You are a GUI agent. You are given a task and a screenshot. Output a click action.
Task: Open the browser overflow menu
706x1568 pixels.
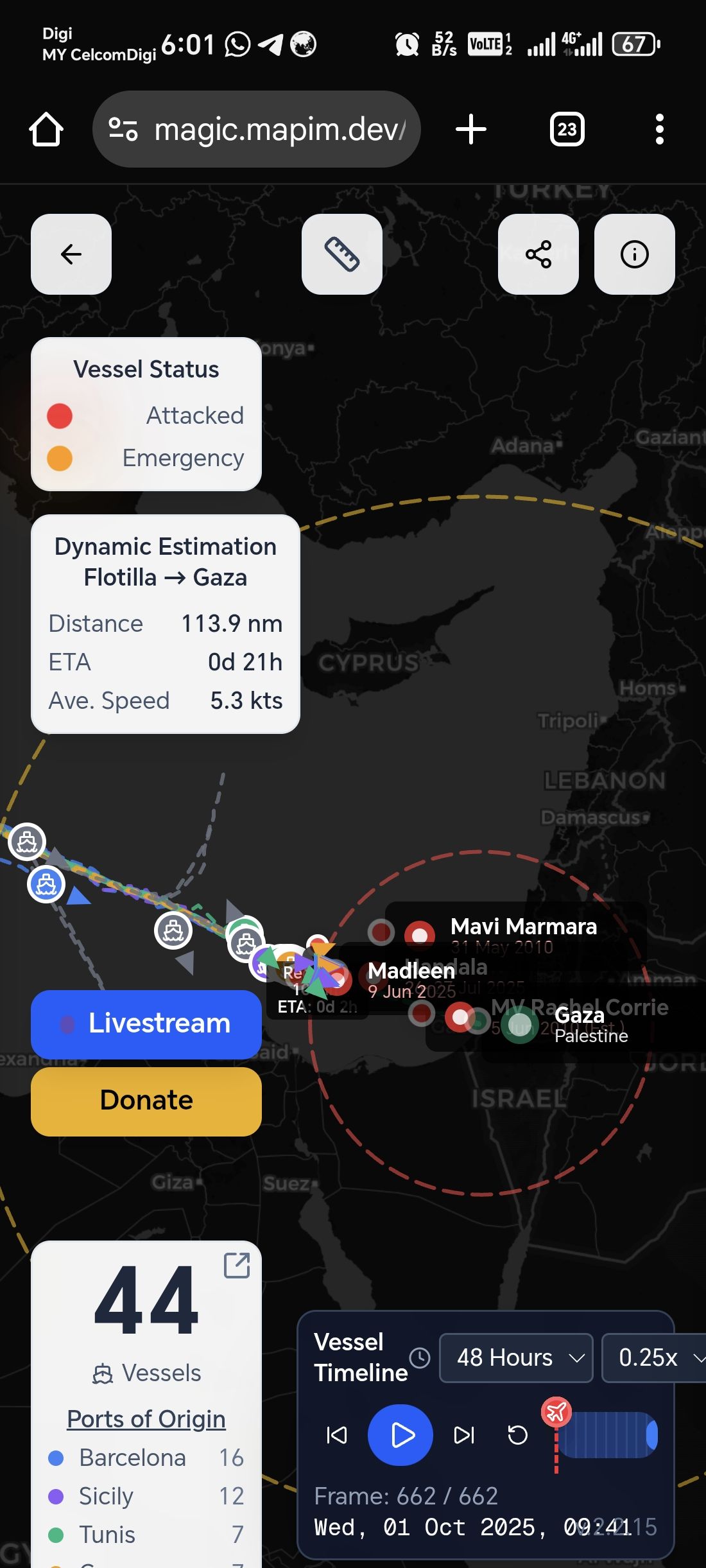click(659, 129)
